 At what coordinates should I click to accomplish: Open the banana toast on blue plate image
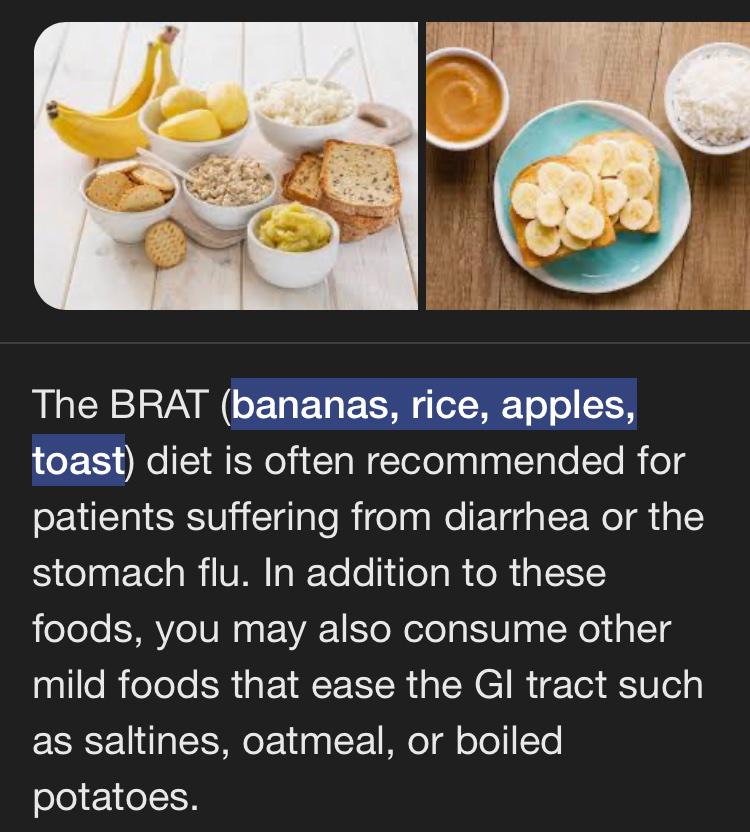pos(588,166)
